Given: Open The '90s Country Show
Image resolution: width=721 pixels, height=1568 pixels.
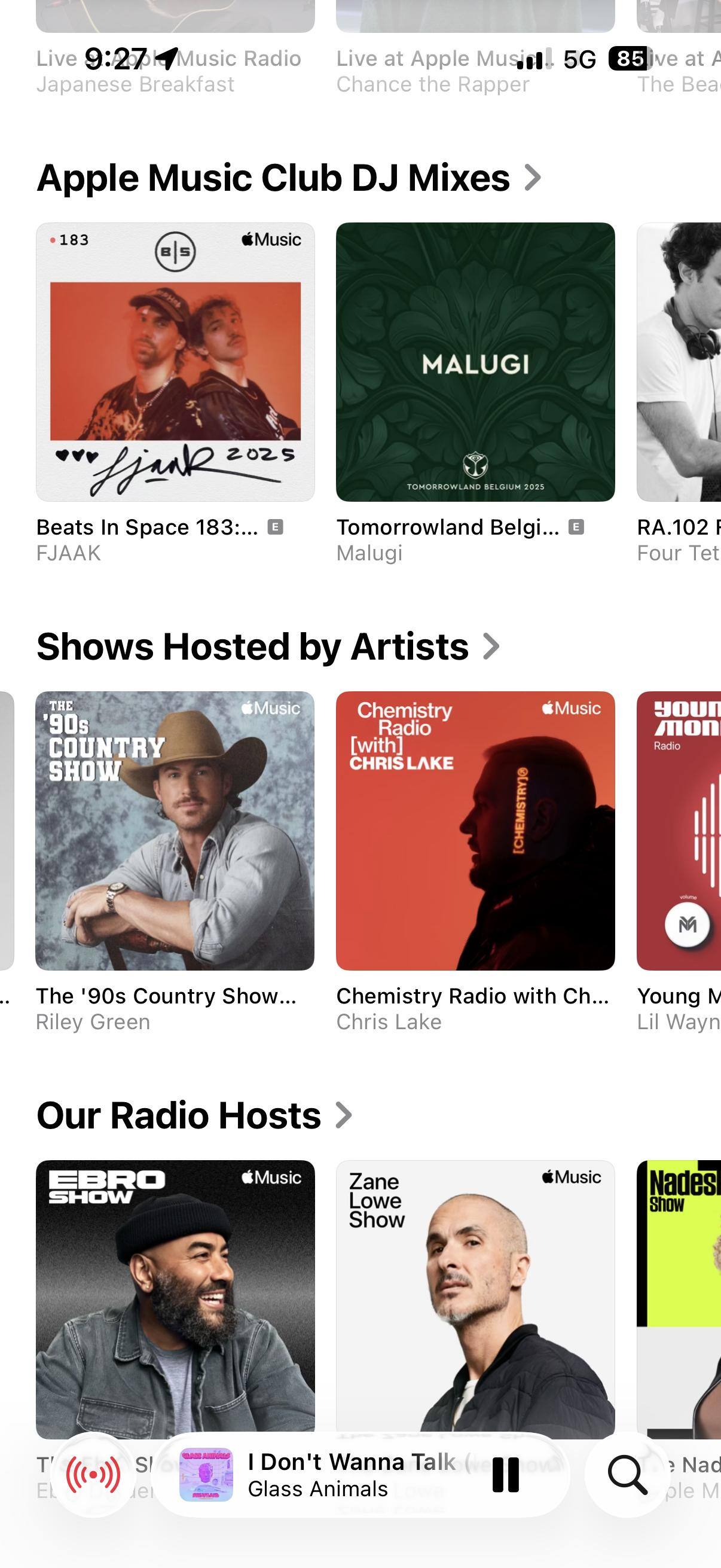Looking at the screenshot, I should tap(175, 831).
